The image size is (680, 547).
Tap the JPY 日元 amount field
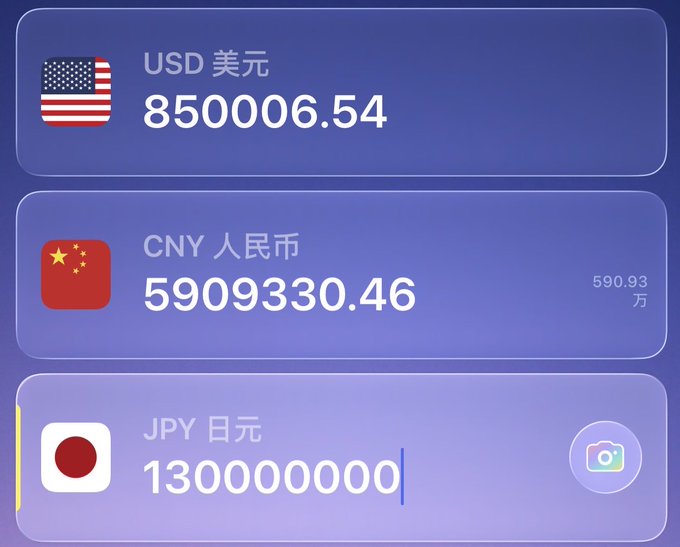[x=272, y=478]
